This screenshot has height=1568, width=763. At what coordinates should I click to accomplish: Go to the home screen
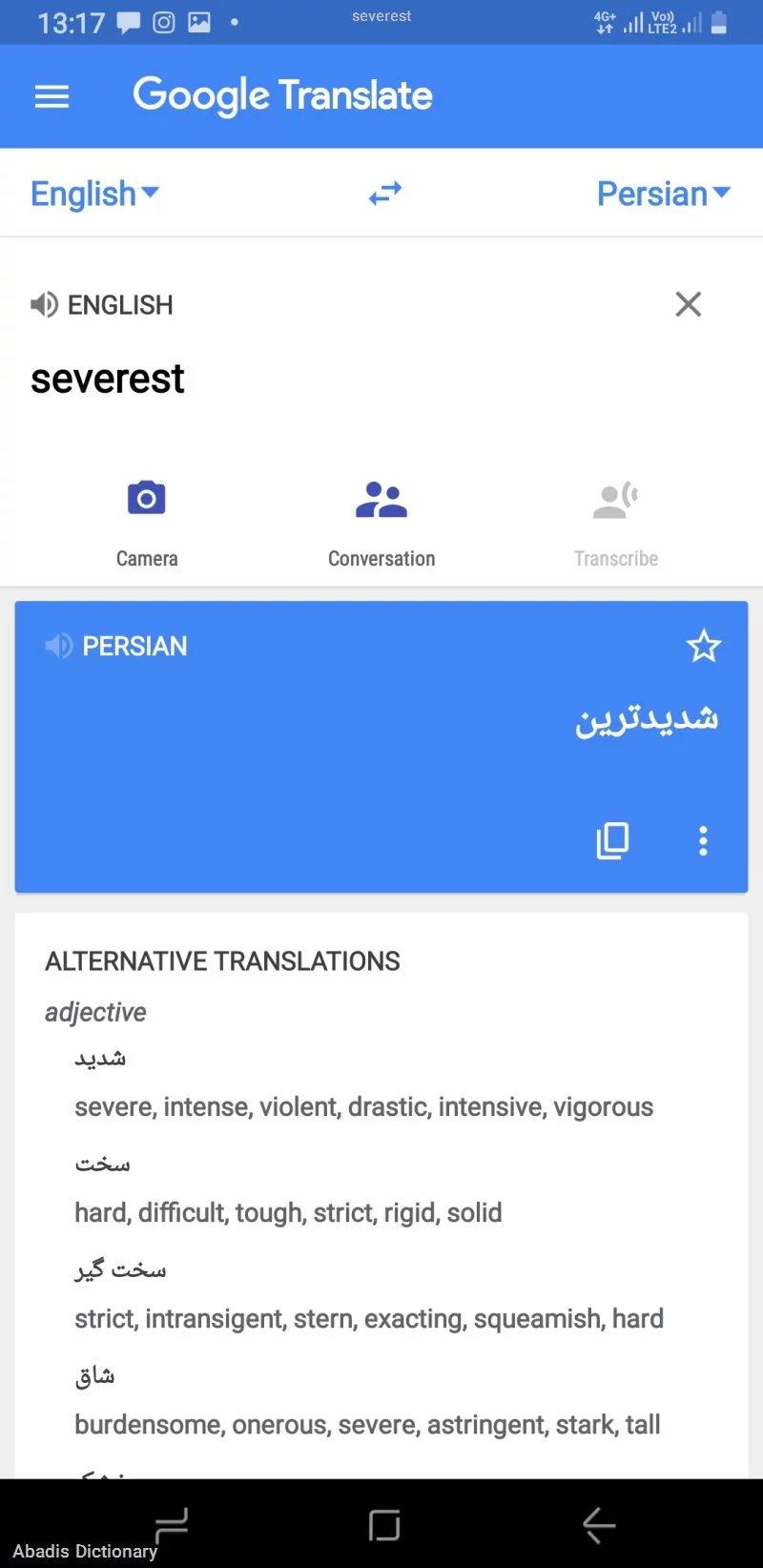tap(383, 1525)
